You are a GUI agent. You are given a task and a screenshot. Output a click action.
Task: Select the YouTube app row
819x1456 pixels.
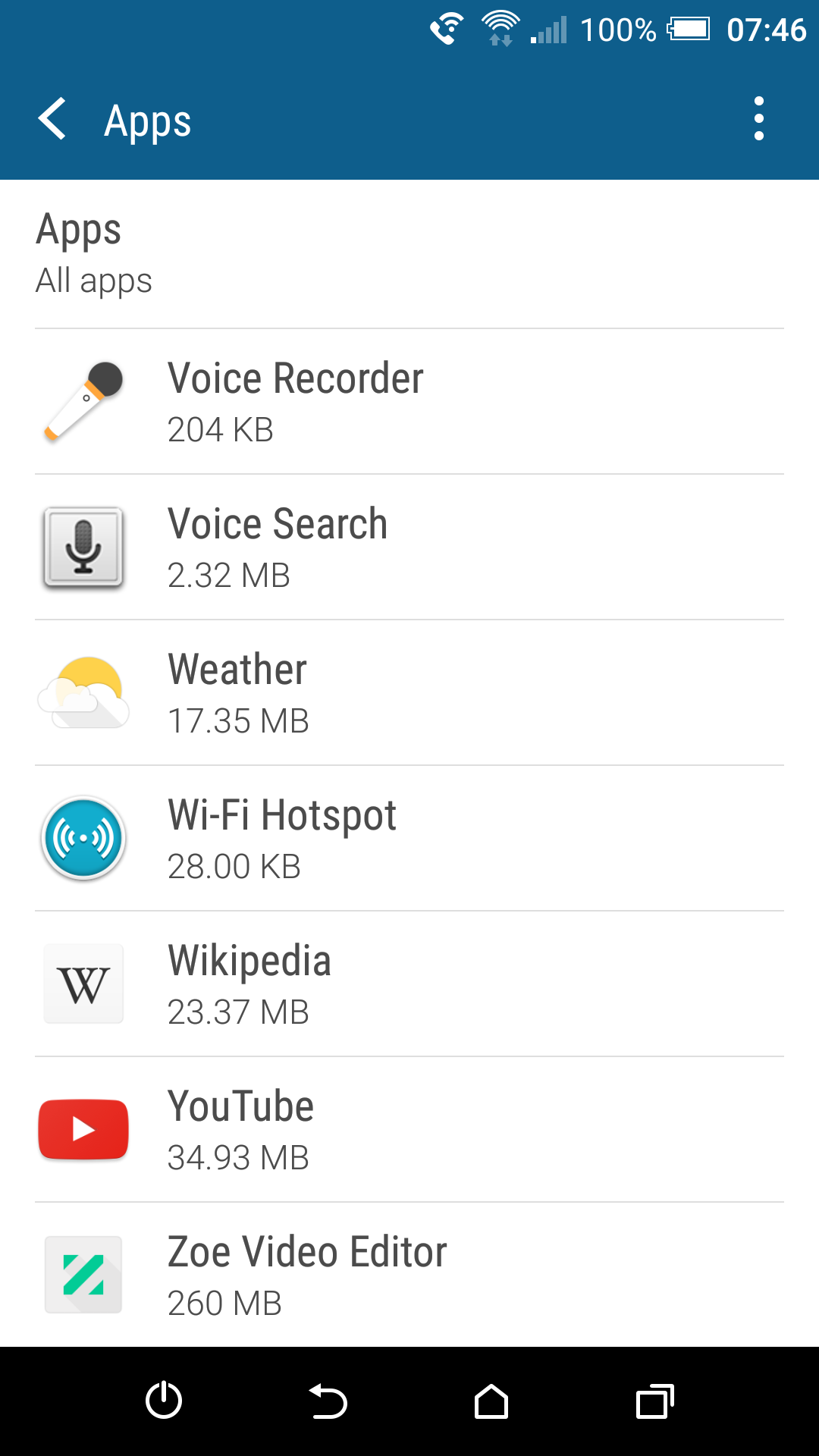coord(409,1130)
